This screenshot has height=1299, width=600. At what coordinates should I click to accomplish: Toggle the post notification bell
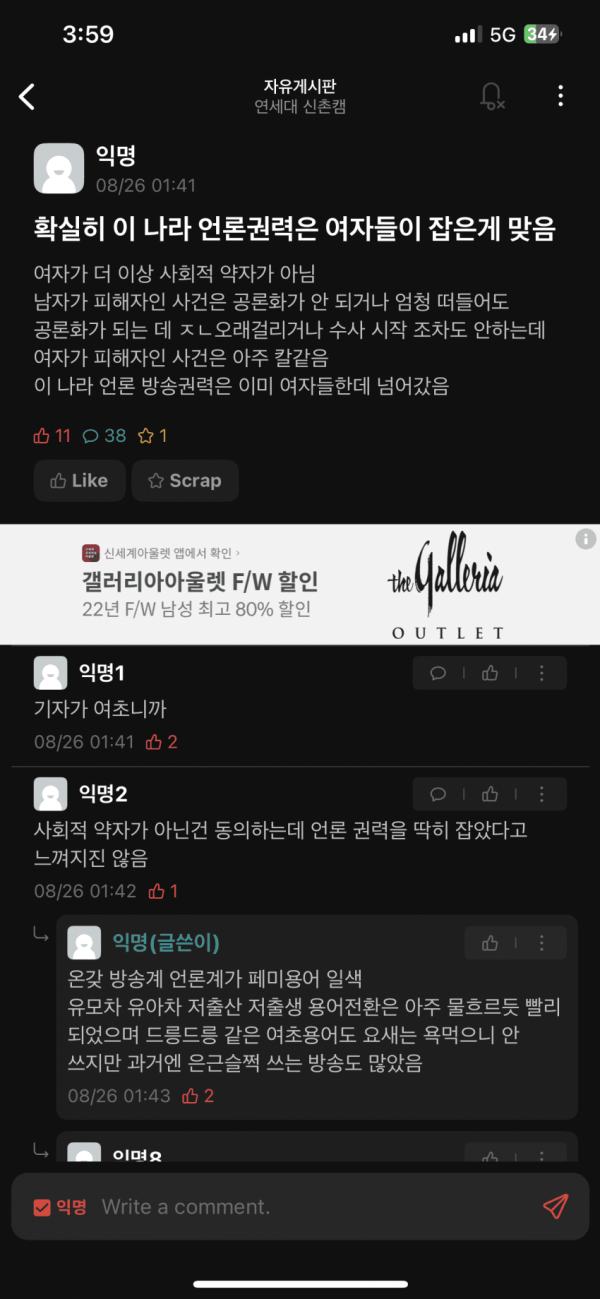(x=491, y=96)
